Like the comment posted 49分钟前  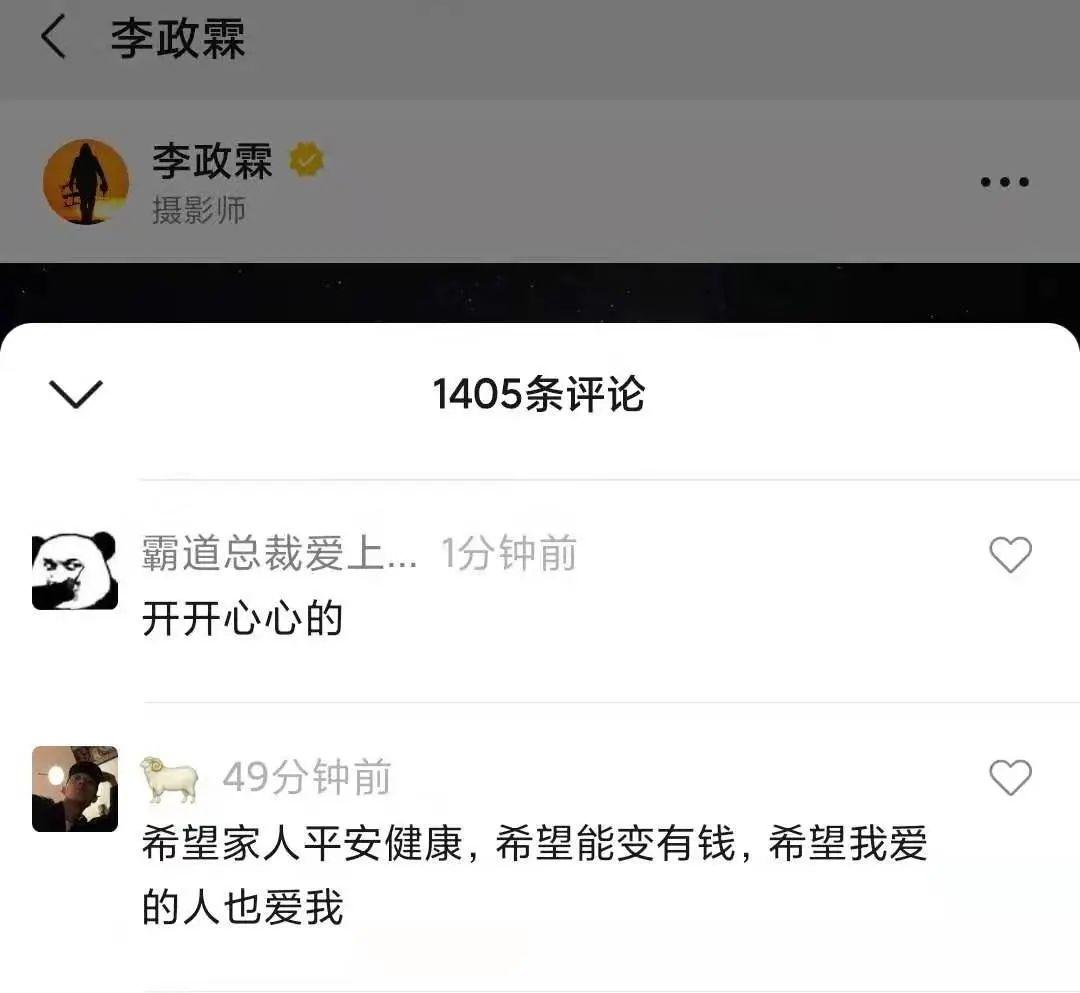point(1010,777)
